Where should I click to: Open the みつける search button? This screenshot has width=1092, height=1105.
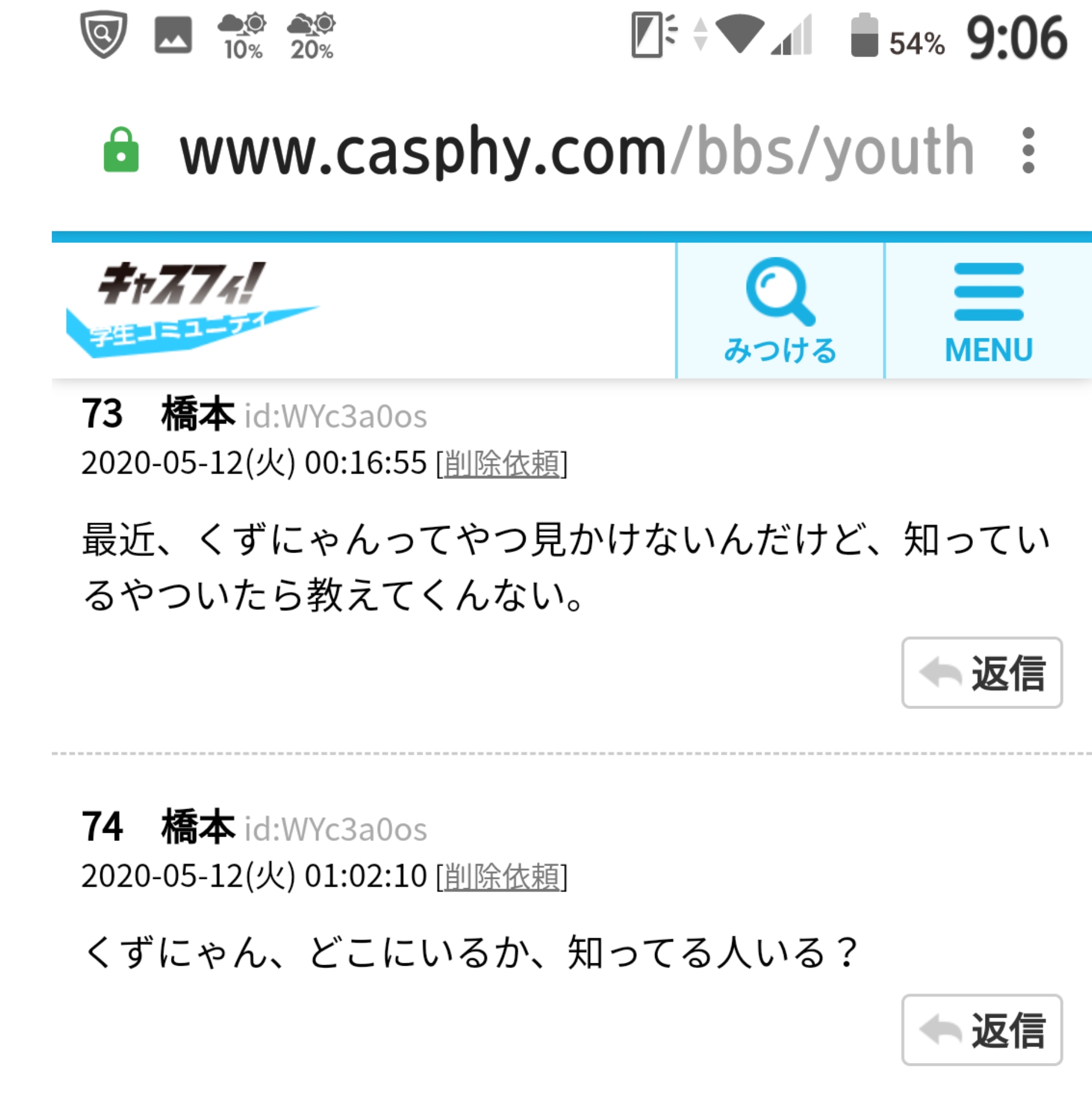pos(780,311)
